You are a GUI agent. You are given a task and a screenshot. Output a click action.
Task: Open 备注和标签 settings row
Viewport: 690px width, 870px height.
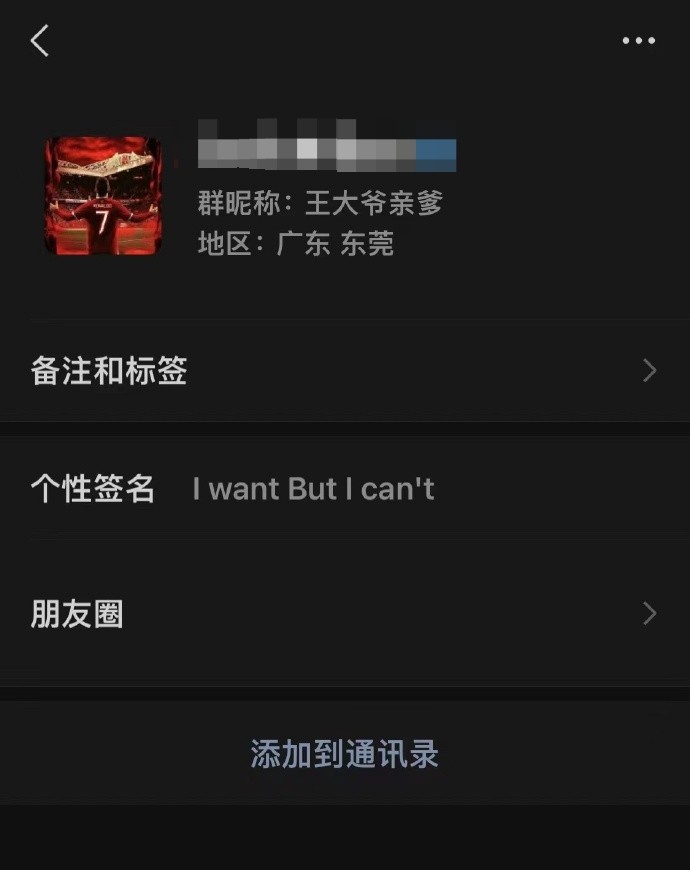344,371
